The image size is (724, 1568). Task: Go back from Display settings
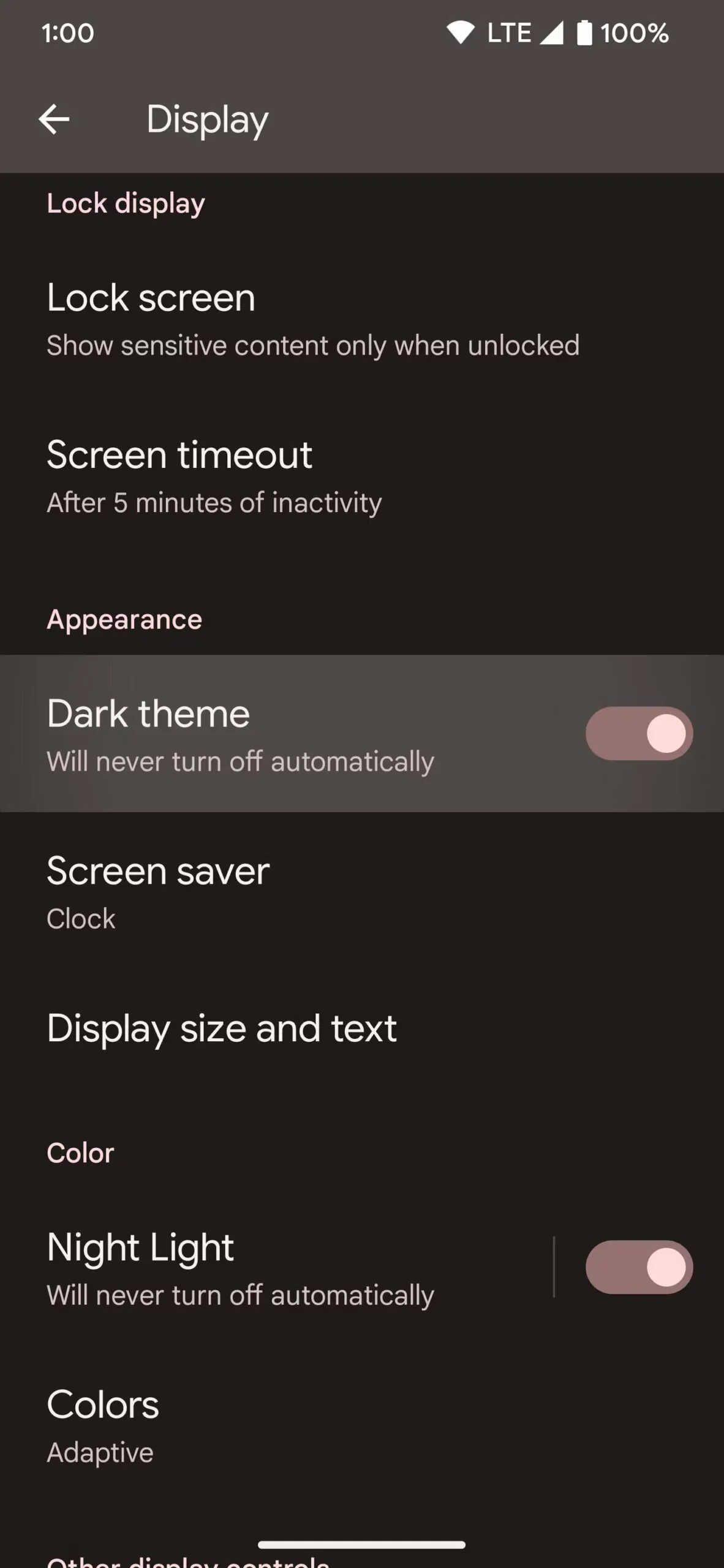point(54,119)
